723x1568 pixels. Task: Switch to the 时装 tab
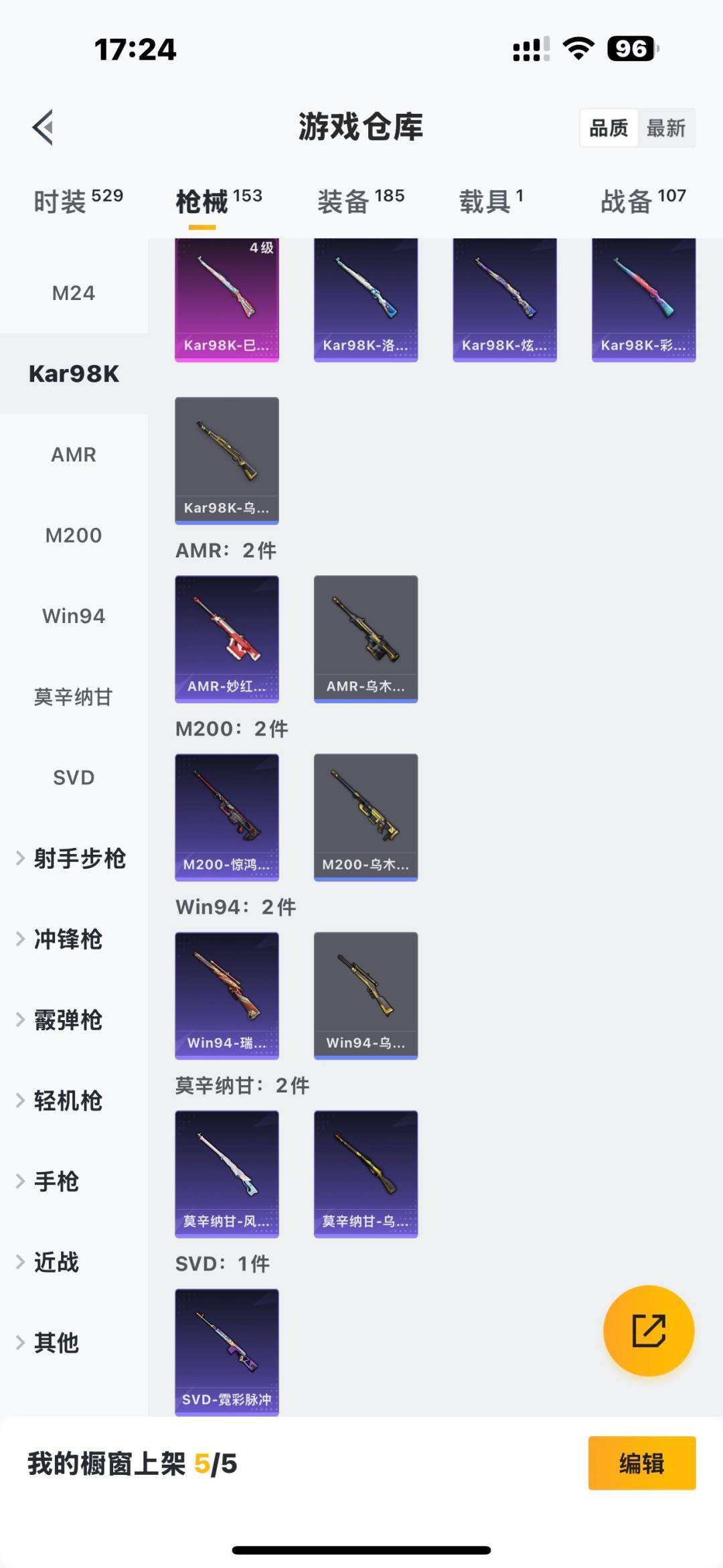(x=78, y=201)
